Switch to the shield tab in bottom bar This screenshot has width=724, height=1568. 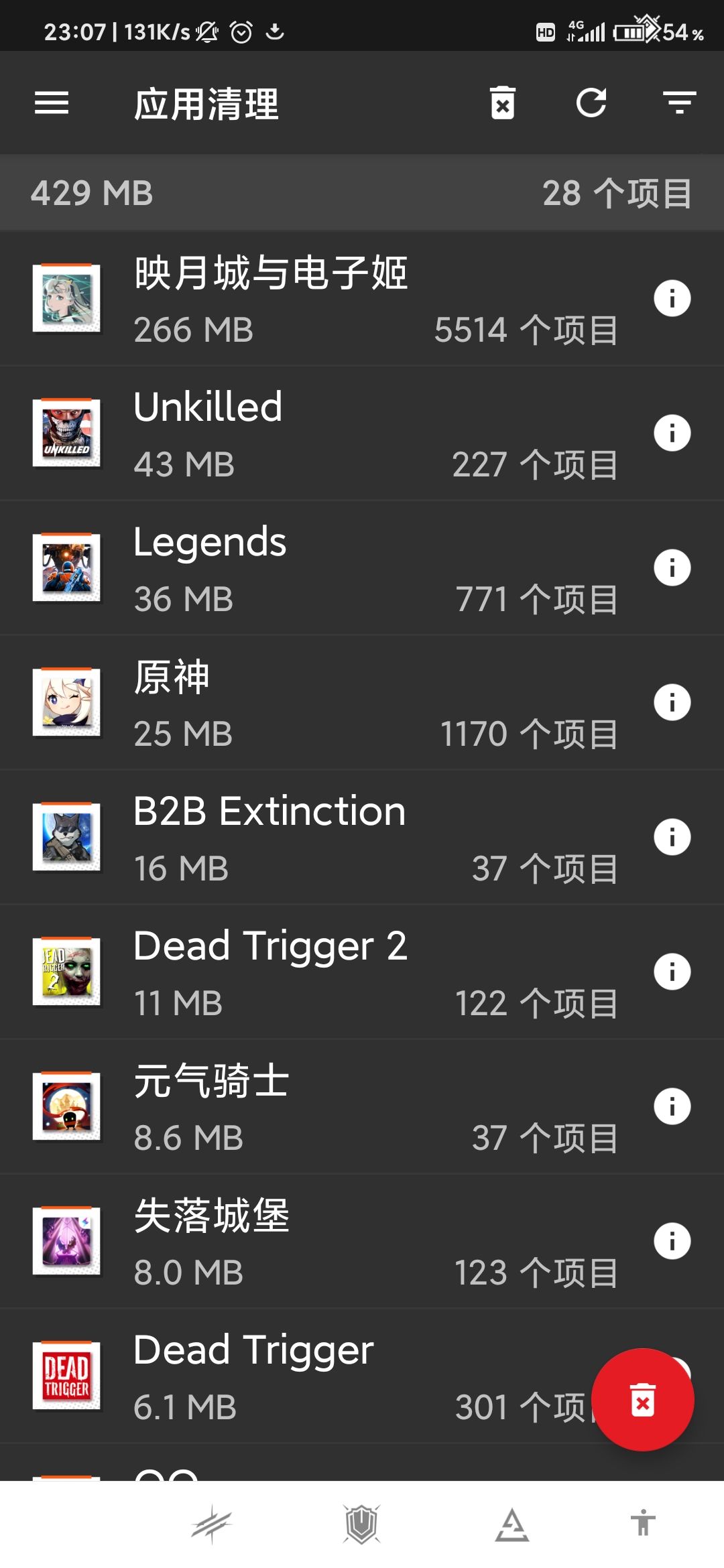361,1524
